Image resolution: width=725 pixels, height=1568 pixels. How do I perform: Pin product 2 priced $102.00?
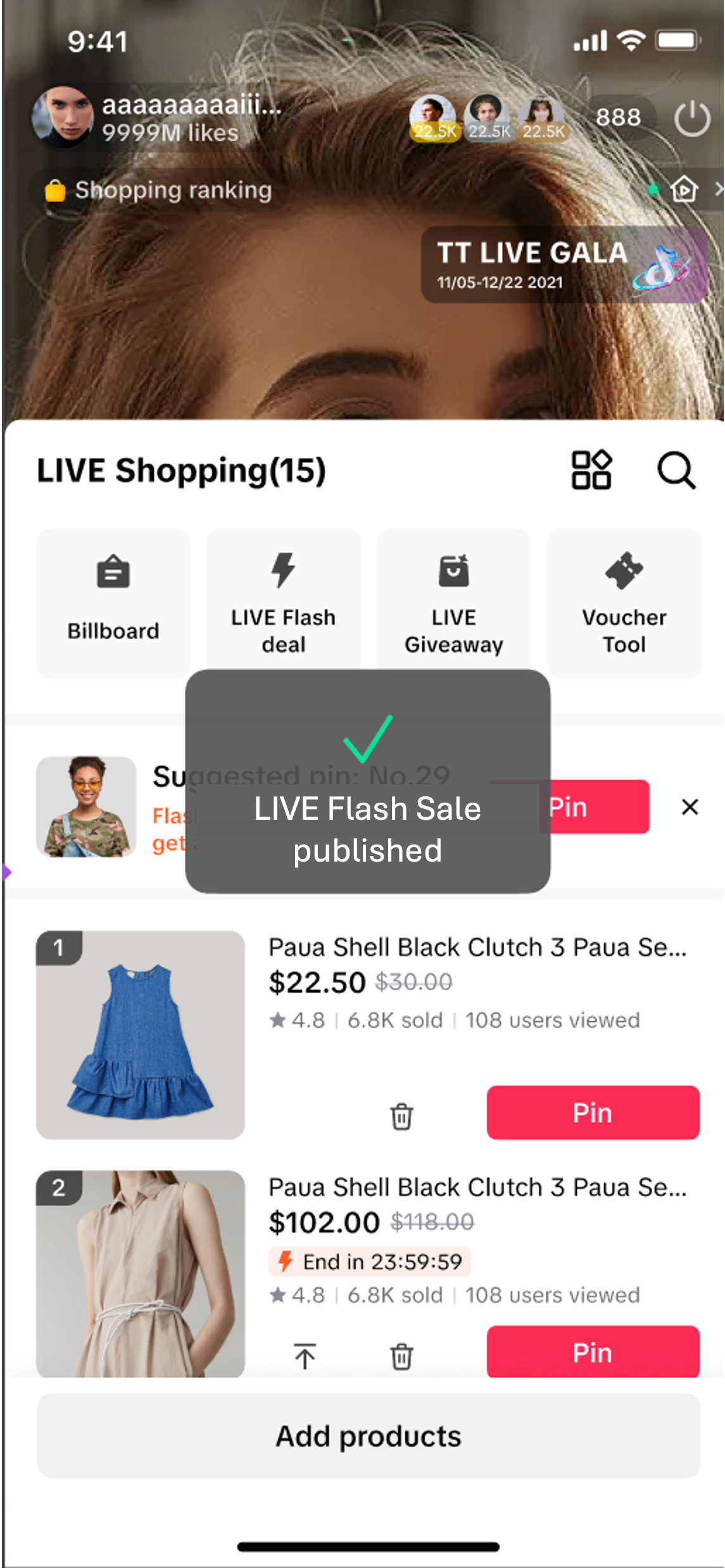pos(593,1352)
